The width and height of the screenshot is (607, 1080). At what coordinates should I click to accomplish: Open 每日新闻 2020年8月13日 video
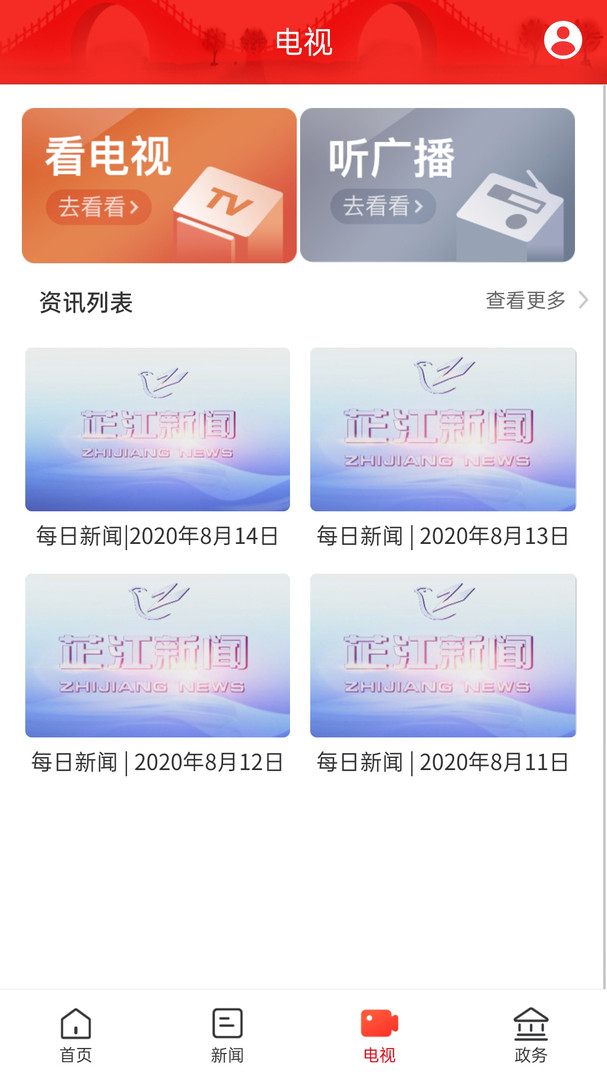[x=443, y=430]
